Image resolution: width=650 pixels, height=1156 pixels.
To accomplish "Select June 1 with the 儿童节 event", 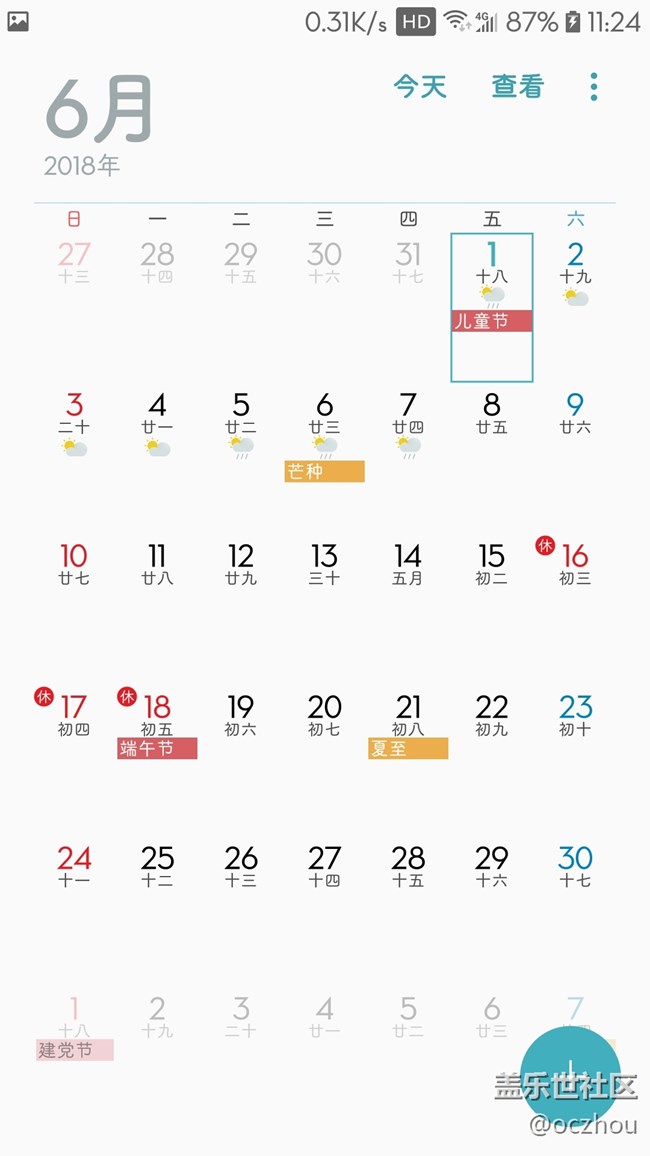I will point(491,300).
